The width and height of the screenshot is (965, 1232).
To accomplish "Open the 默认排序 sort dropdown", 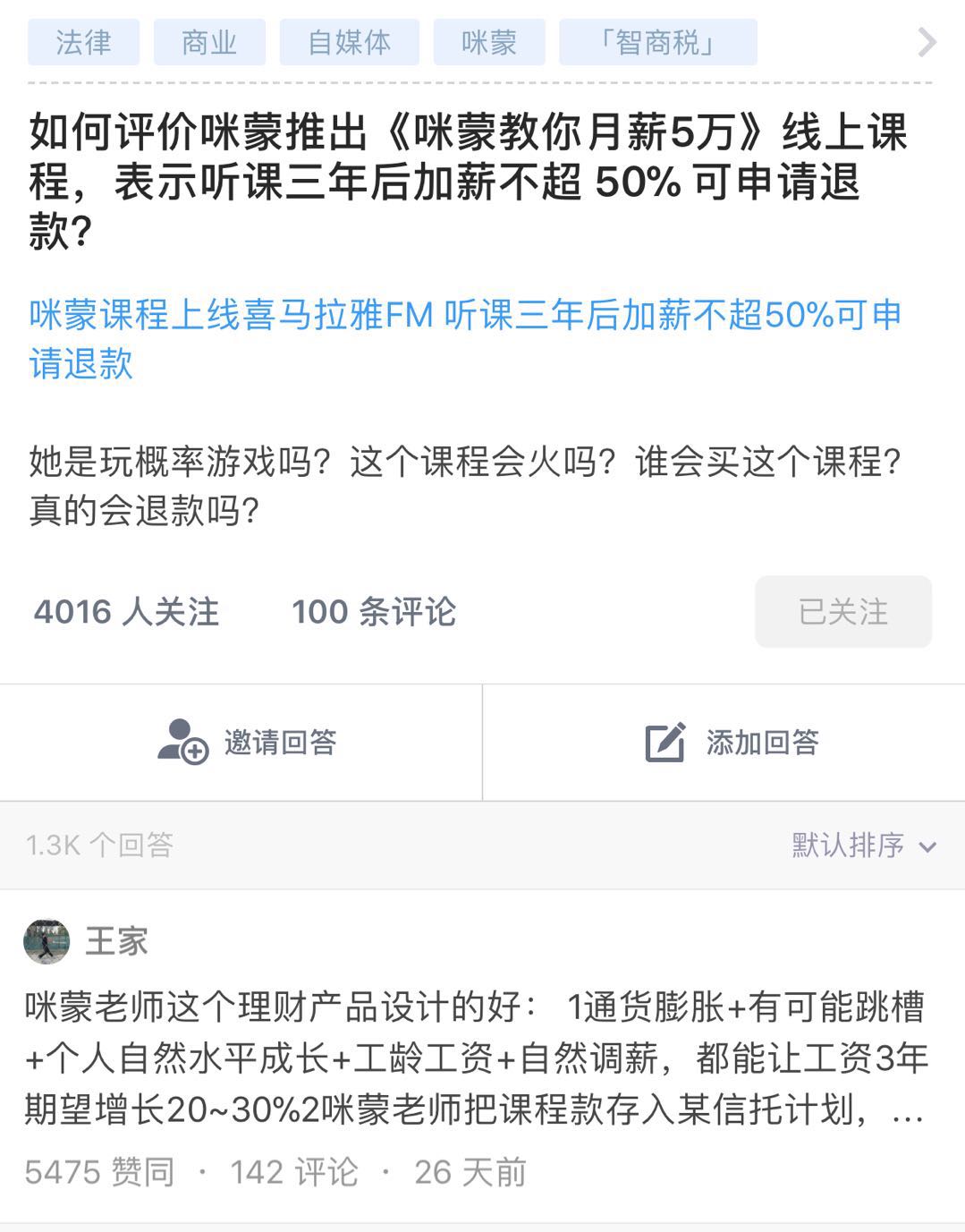I will coord(863,845).
